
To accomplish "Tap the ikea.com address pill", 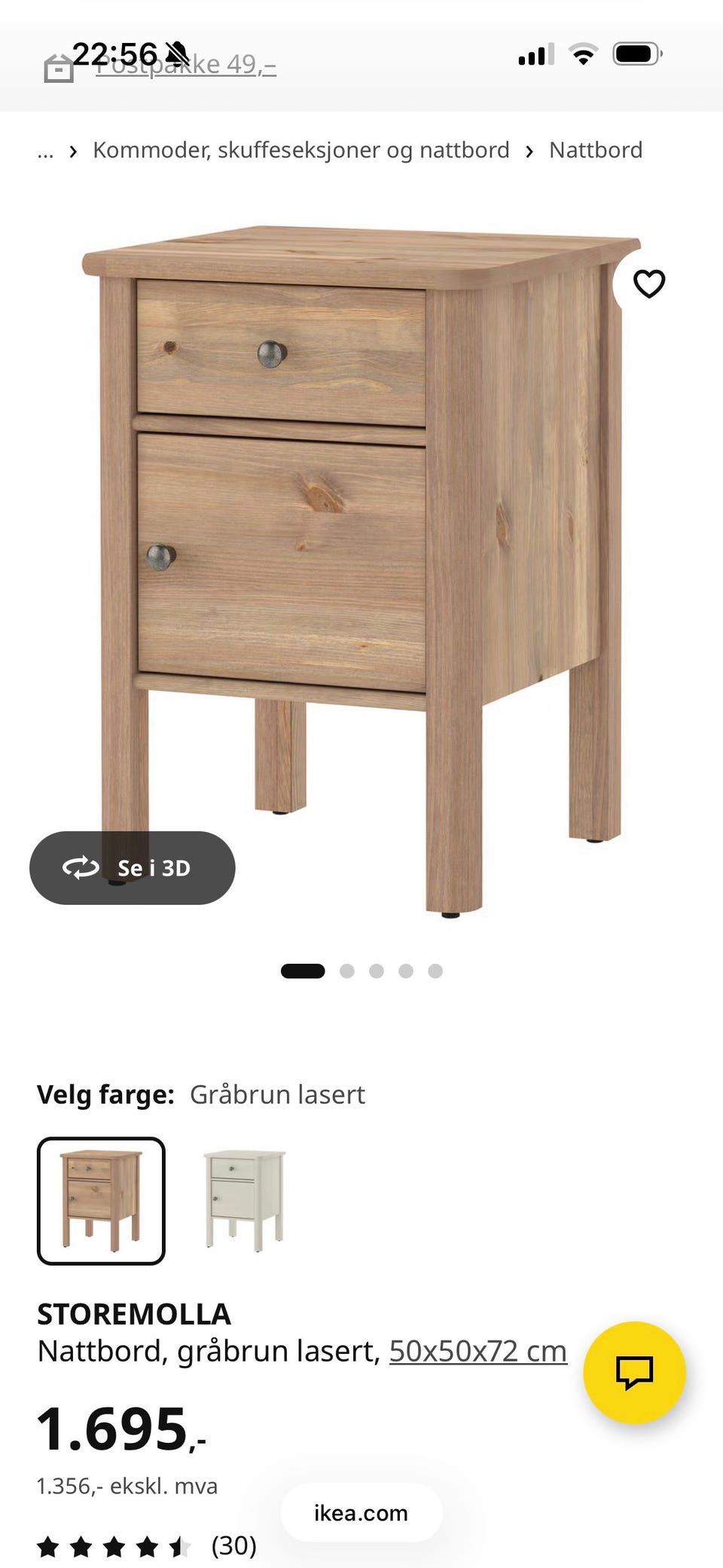I will click(x=361, y=1513).
